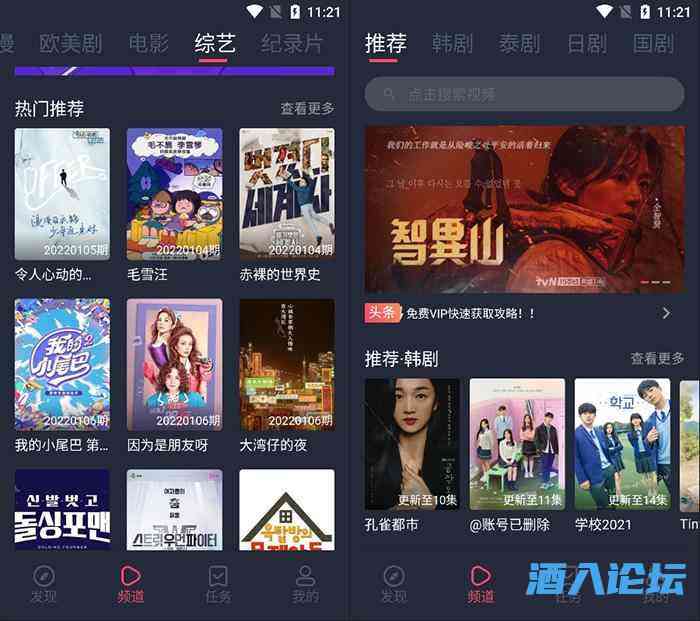Open 赤裸的世界史 poster
Viewport: 700px width, 621px height.
tap(286, 195)
